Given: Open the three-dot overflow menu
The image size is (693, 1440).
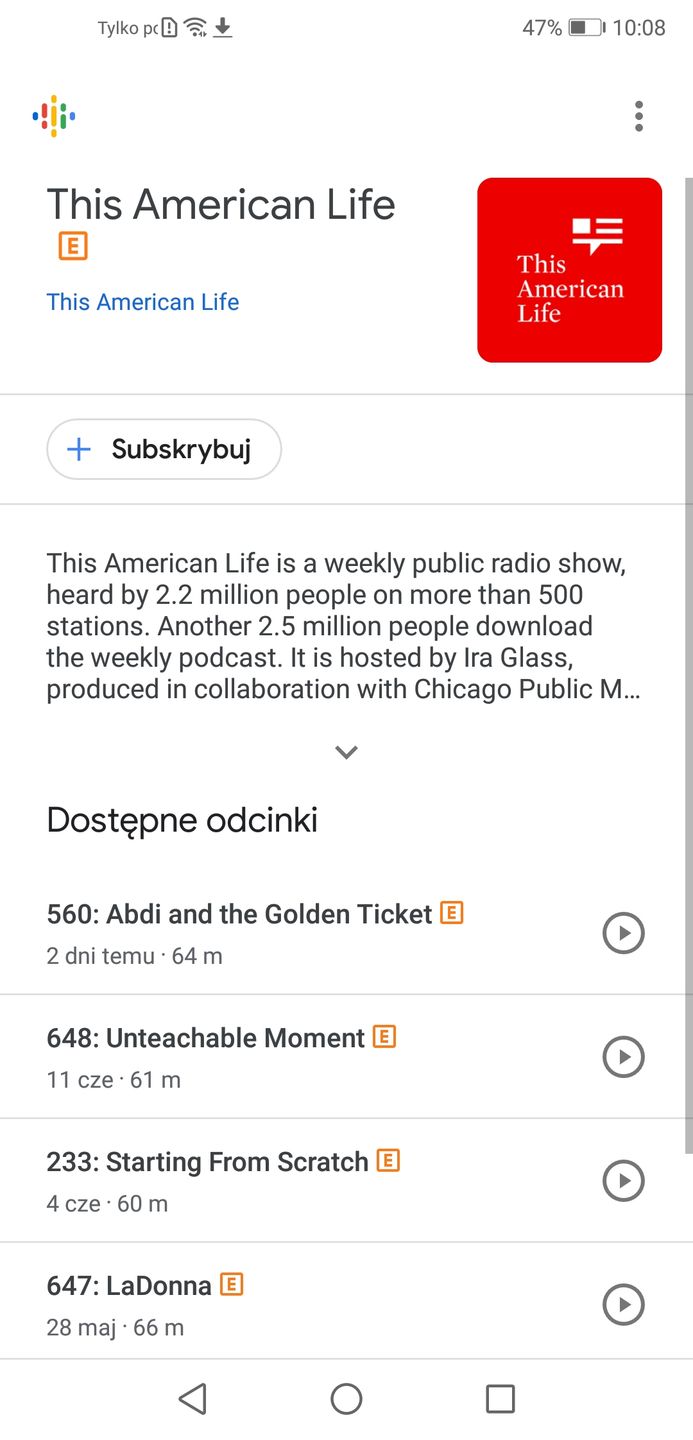Looking at the screenshot, I should point(639,116).
